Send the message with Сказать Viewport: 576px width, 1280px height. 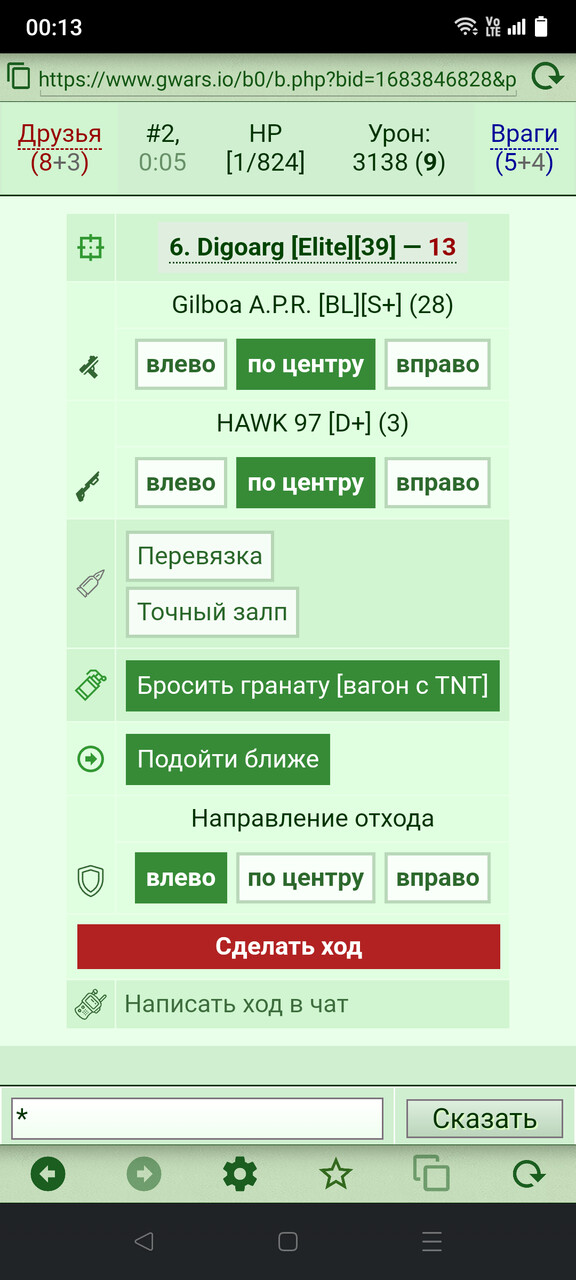pos(484,1118)
